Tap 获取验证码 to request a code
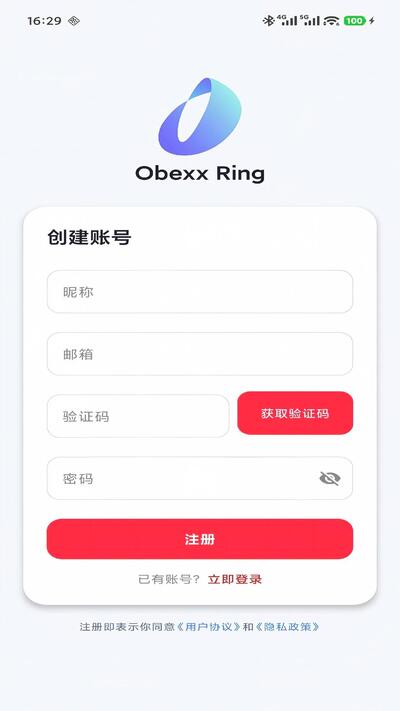Image resolution: width=400 pixels, height=711 pixels. (295, 413)
